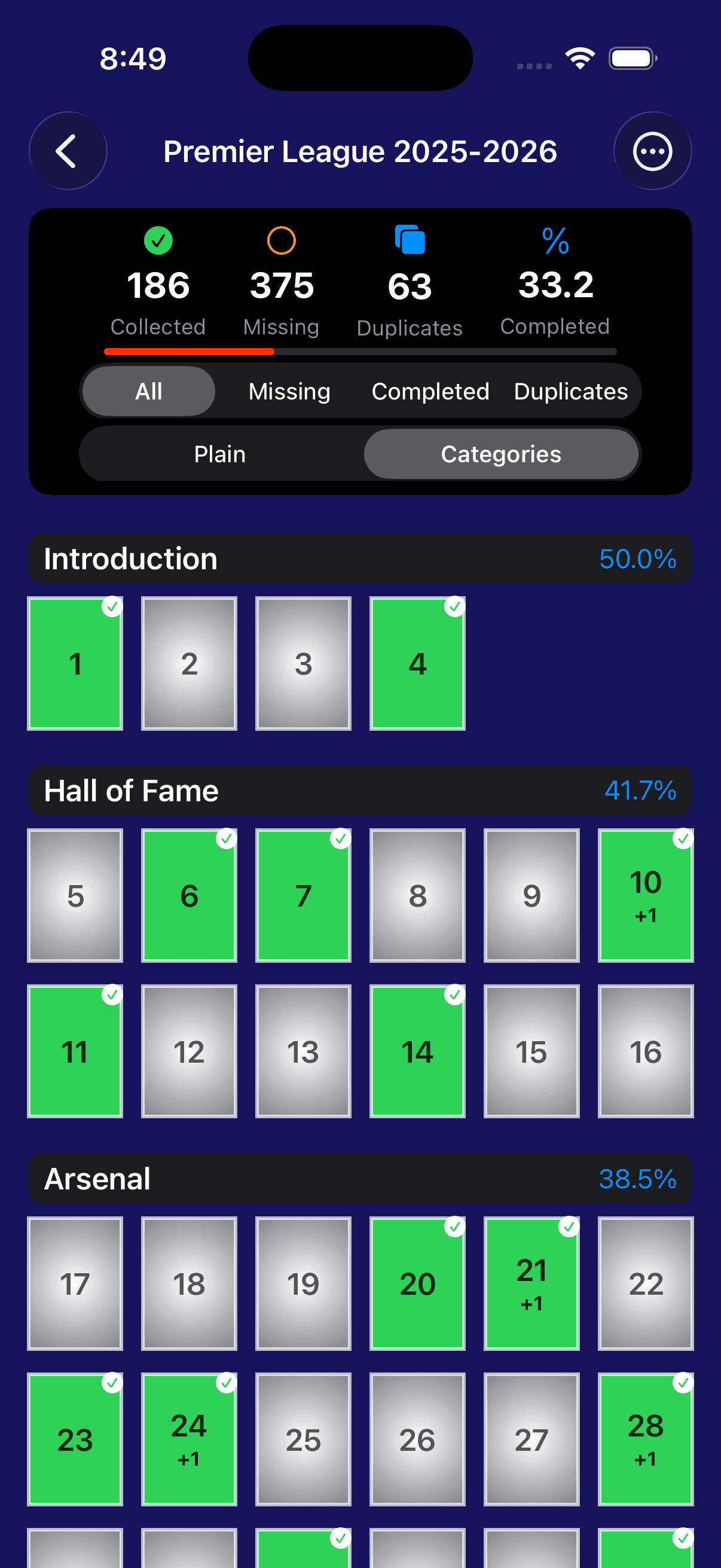Select sticker number 4

[x=417, y=663]
